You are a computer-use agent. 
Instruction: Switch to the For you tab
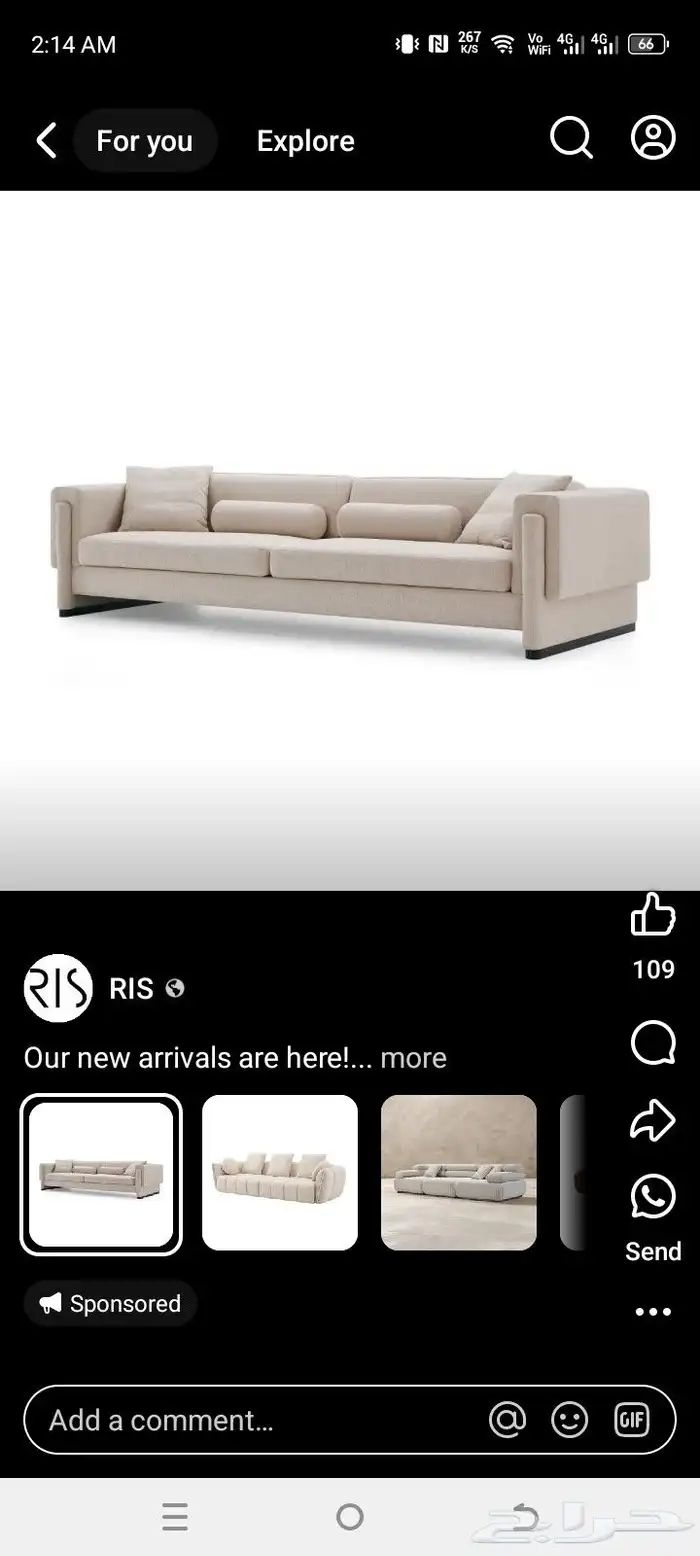tap(145, 141)
